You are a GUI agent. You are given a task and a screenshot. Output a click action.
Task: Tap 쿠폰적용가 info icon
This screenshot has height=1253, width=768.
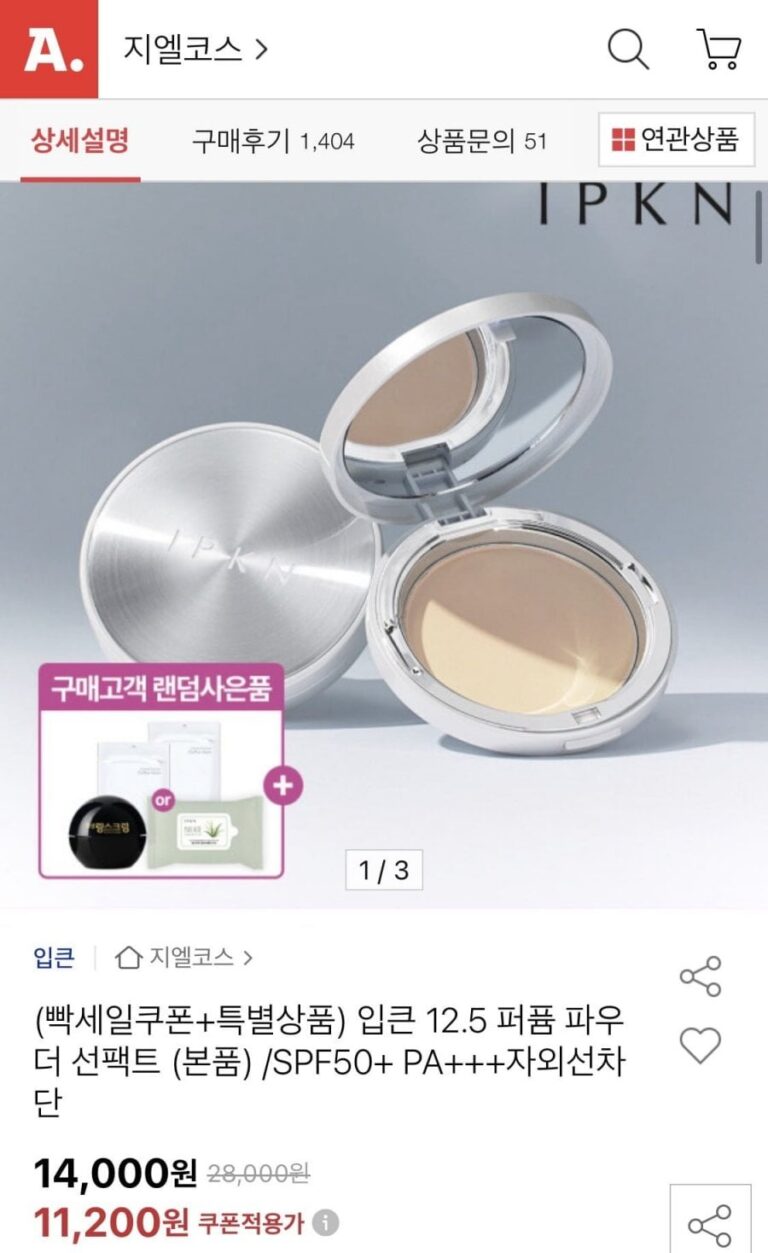tap(325, 1223)
